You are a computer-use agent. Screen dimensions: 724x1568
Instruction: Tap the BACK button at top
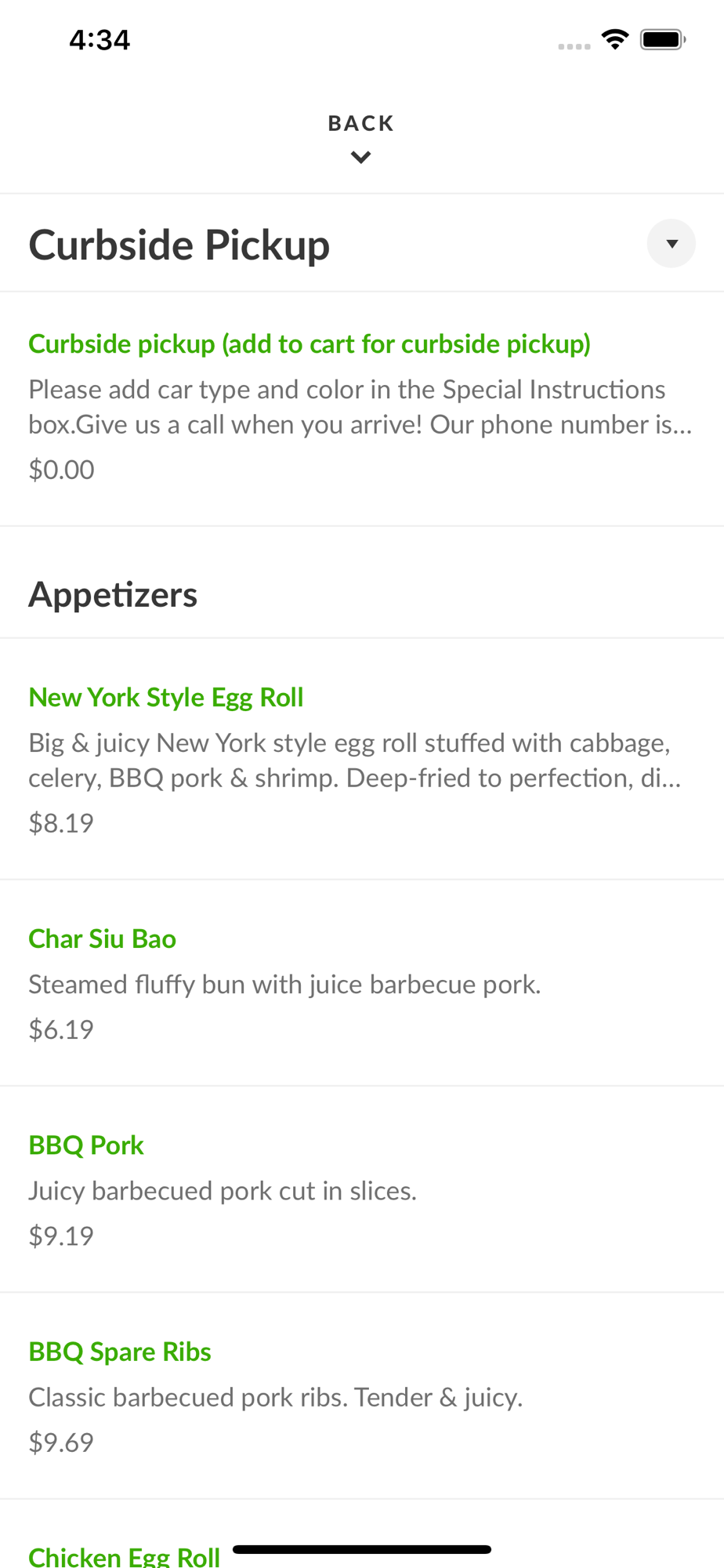coord(361,138)
